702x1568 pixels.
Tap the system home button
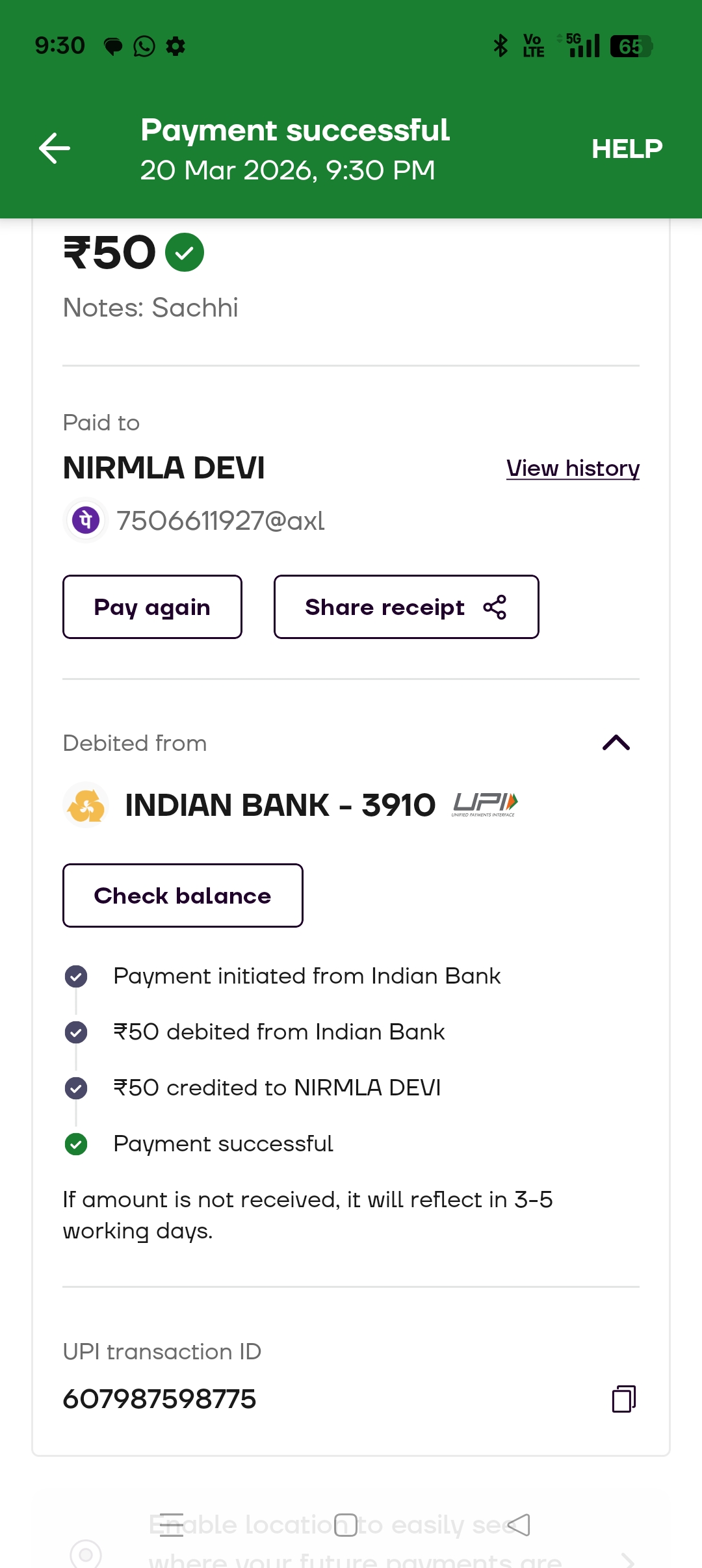pyautogui.click(x=346, y=1524)
